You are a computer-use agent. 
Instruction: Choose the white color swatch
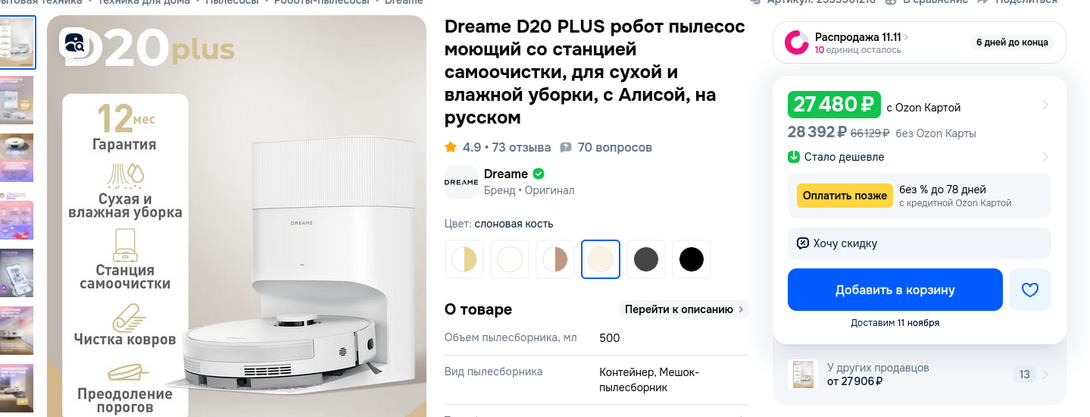(x=510, y=260)
